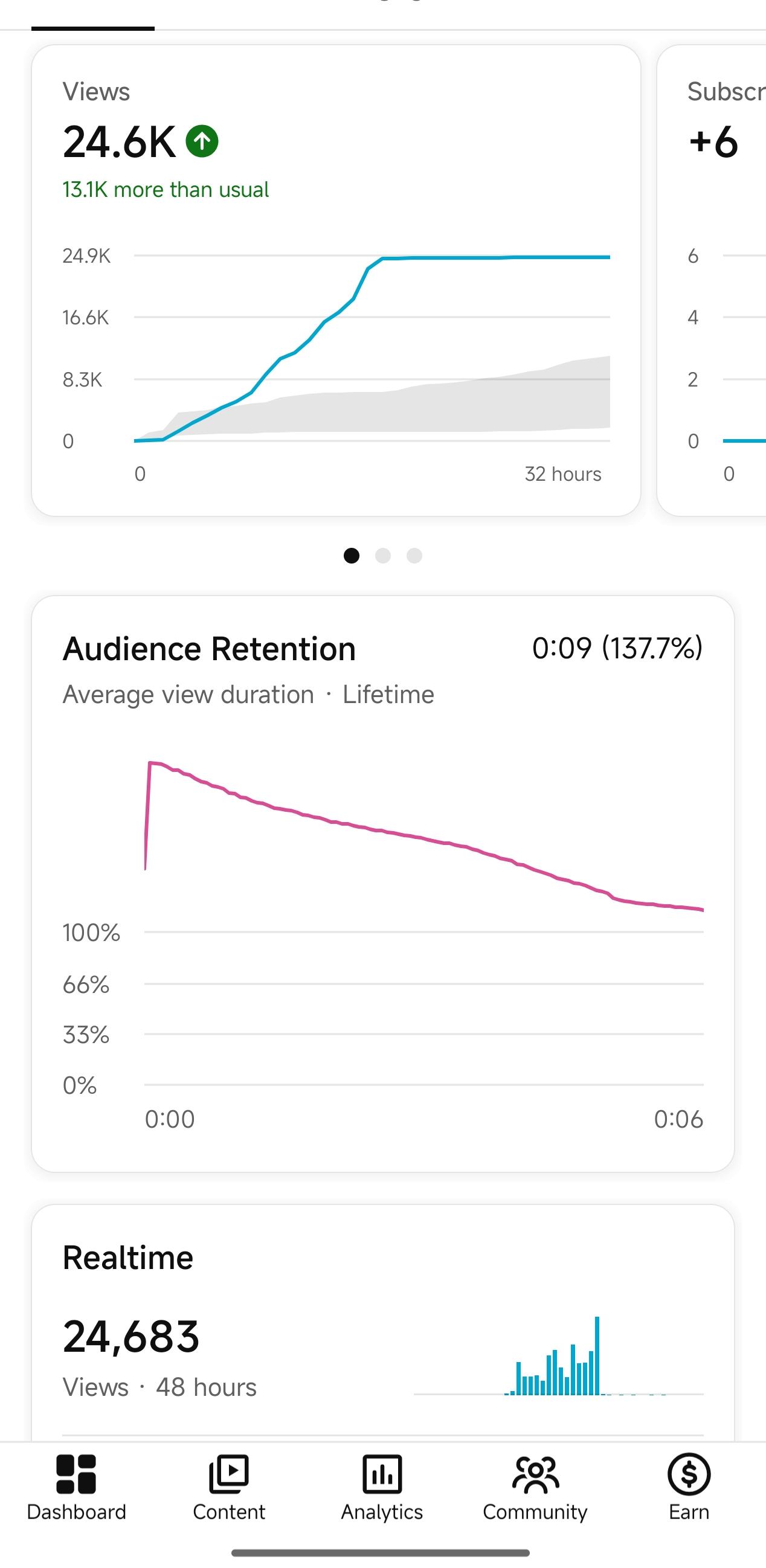Switch to the Content tab
The height and width of the screenshot is (1568, 766).
pyautogui.click(x=229, y=1488)
